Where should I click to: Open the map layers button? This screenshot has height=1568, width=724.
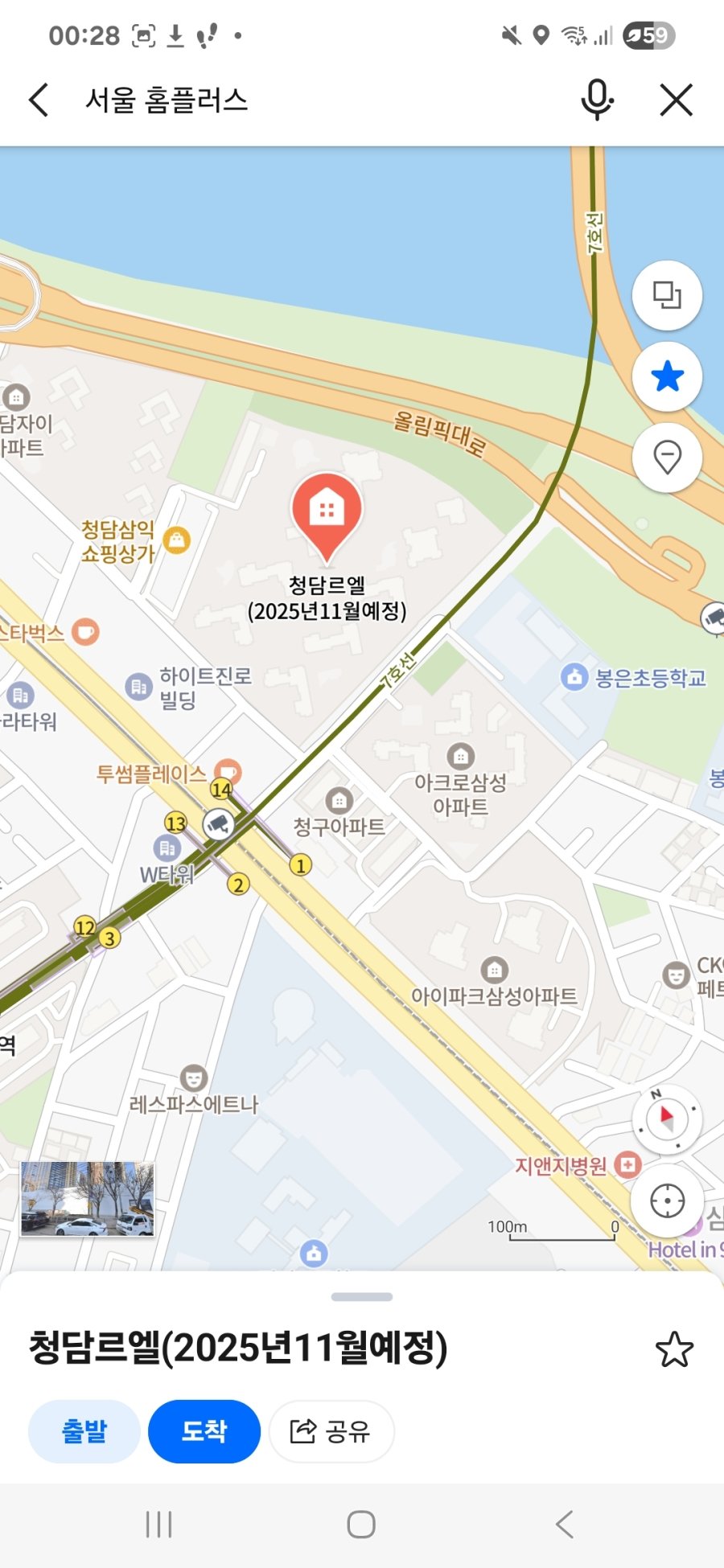tap(667, 296)
